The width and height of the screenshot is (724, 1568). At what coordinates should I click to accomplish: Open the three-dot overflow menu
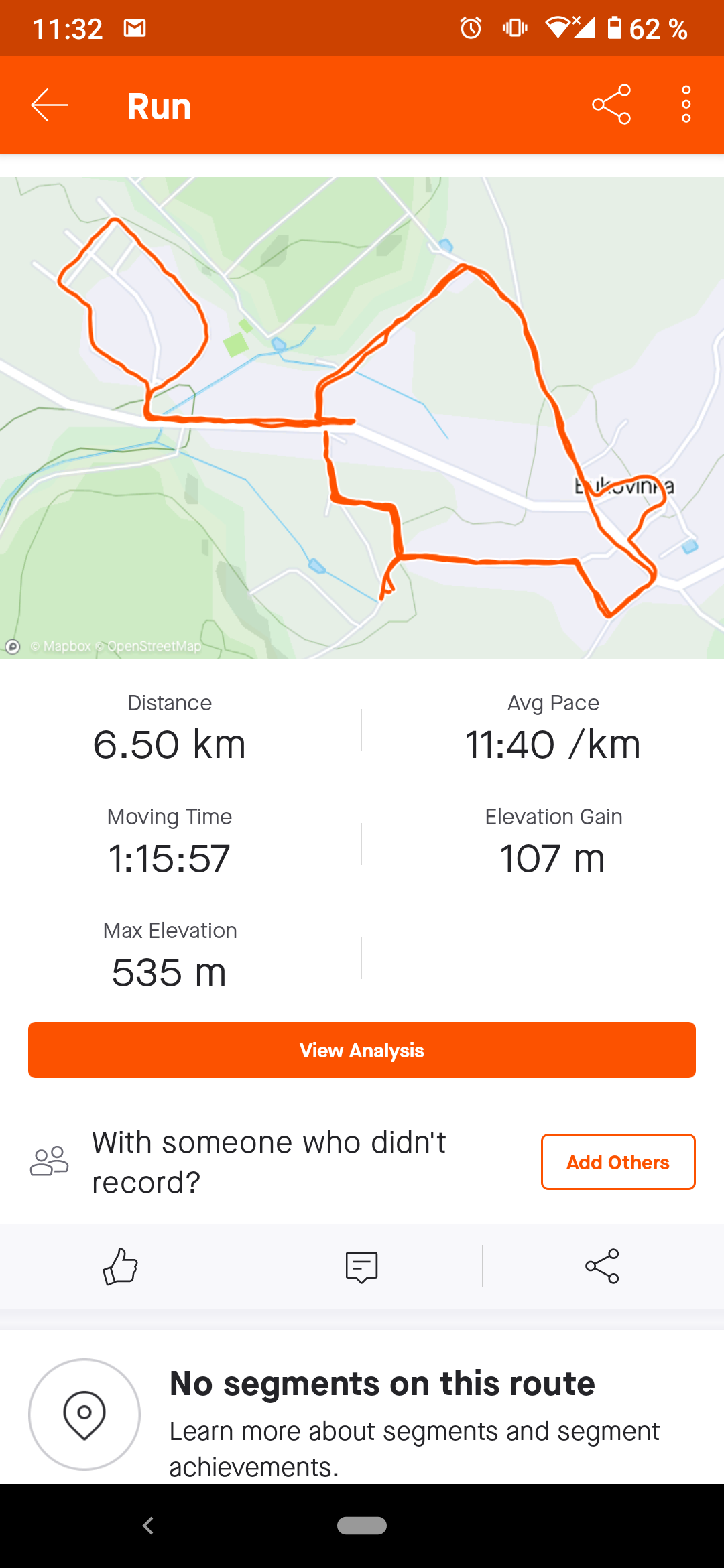point(686,105)
